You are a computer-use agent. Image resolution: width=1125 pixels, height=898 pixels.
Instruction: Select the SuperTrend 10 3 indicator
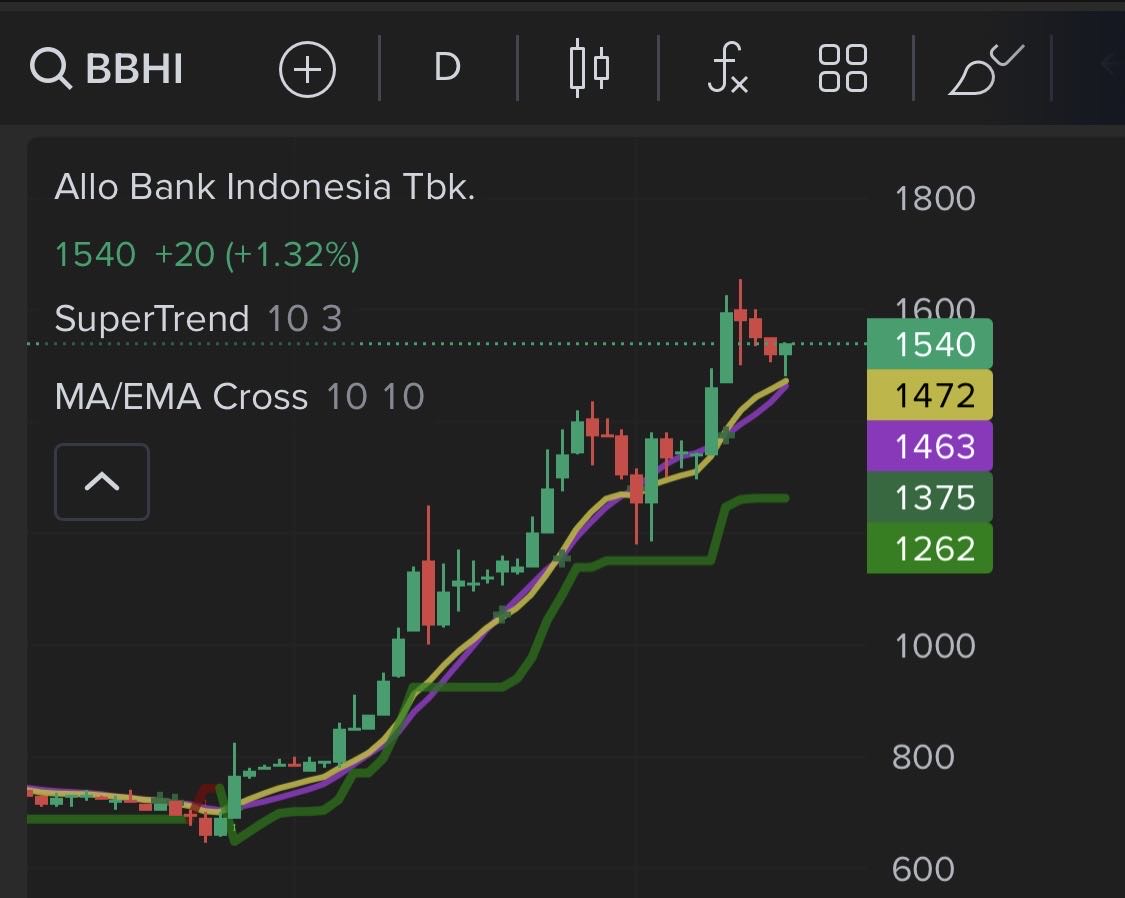point(198,319)
